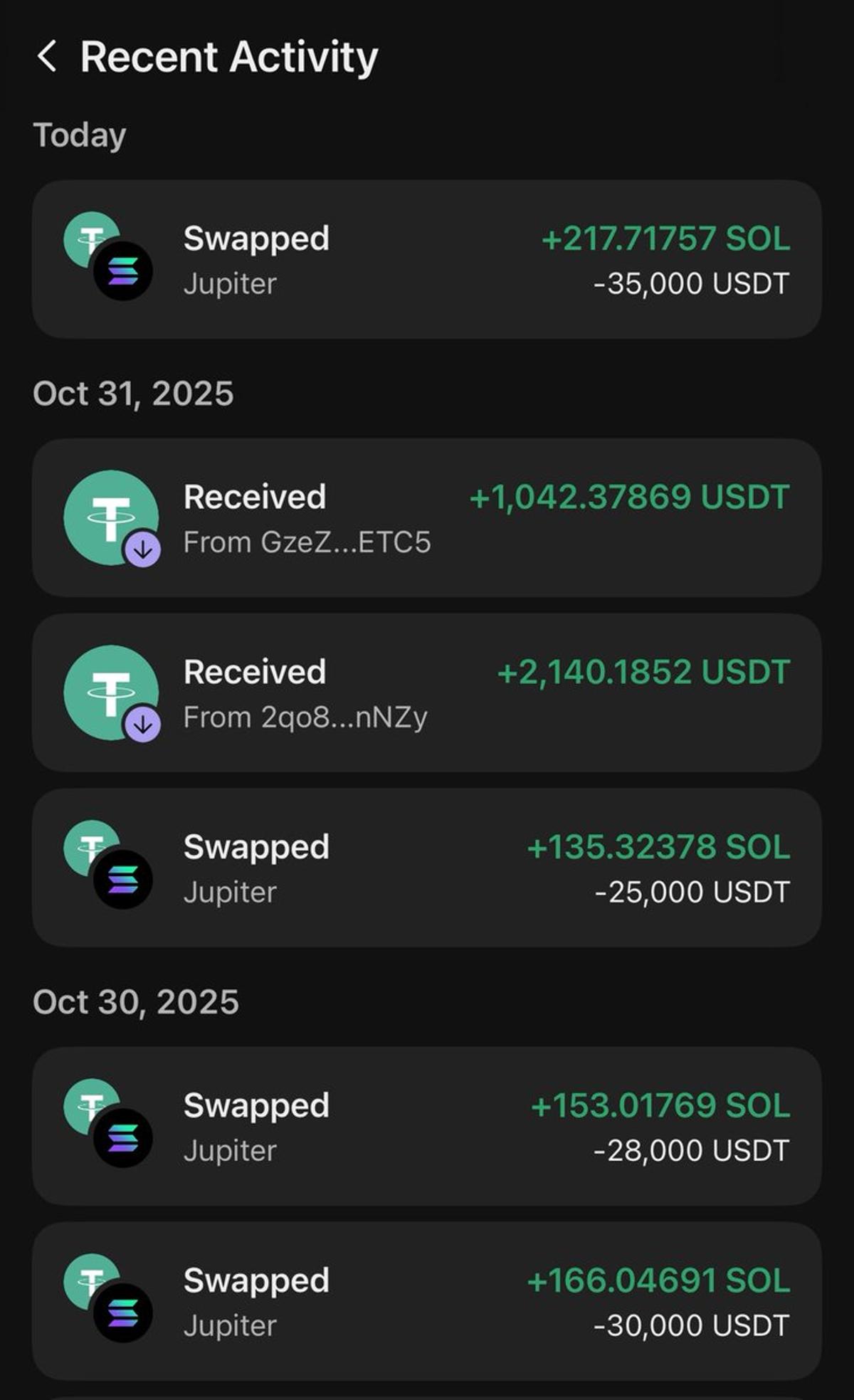
Task: Click the download arrow badge on the 2qo8...nNZy transfer
Action: [142, 722]
